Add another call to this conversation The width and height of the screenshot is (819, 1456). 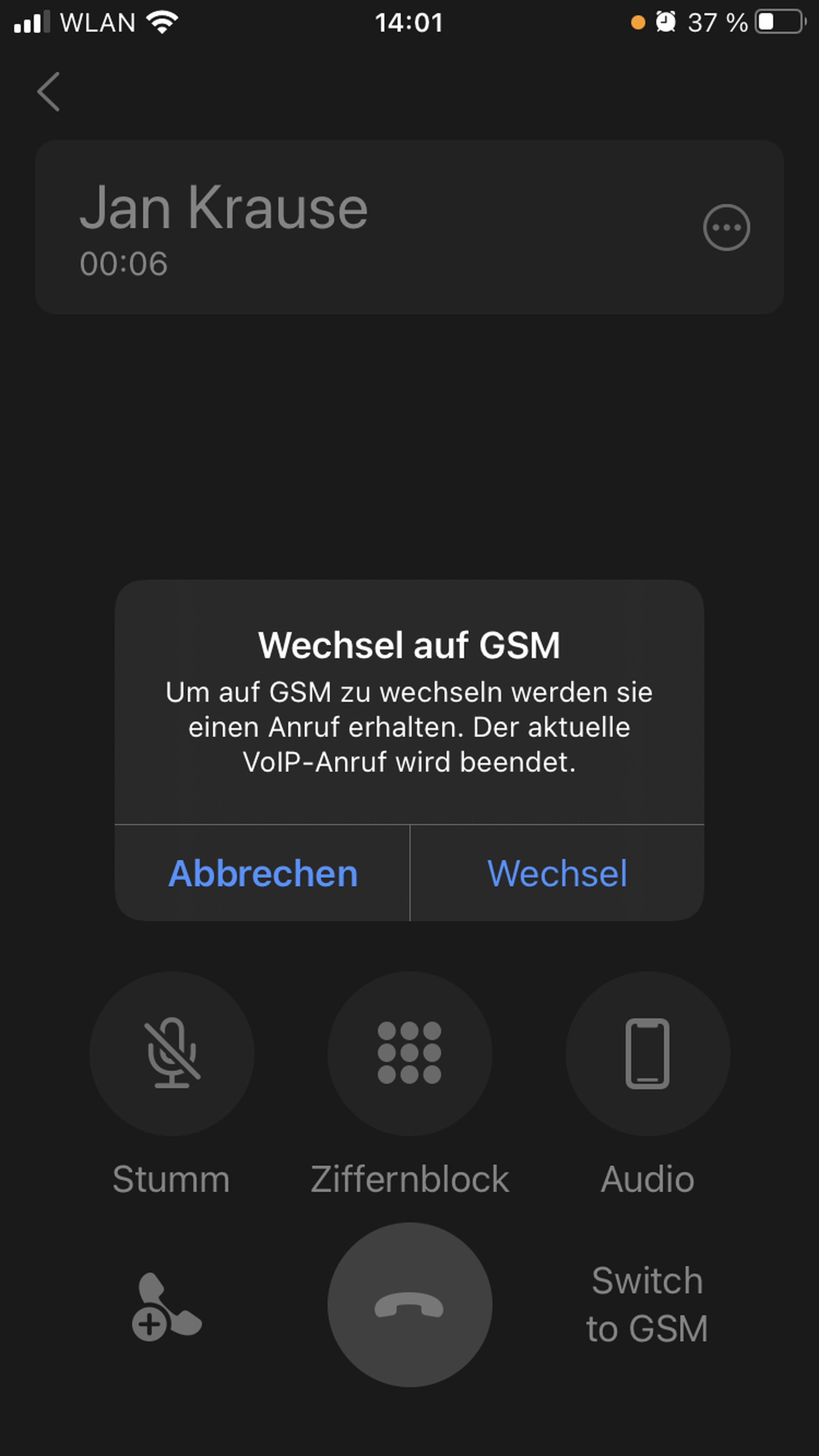pos(166,1307)
